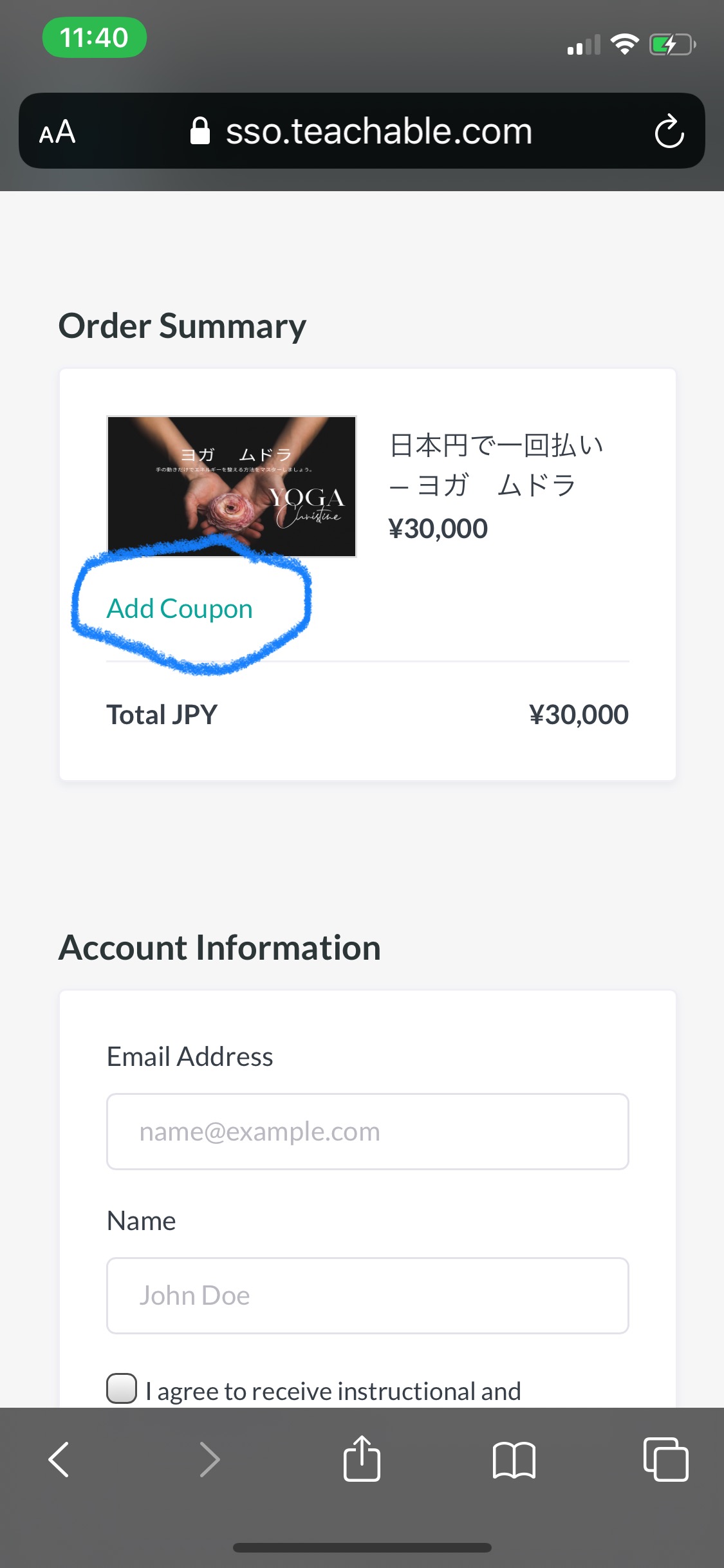Viewport: 724px width, 1568px height.
Task: Tap the Add Coupon link
Action: pos(180,609)
